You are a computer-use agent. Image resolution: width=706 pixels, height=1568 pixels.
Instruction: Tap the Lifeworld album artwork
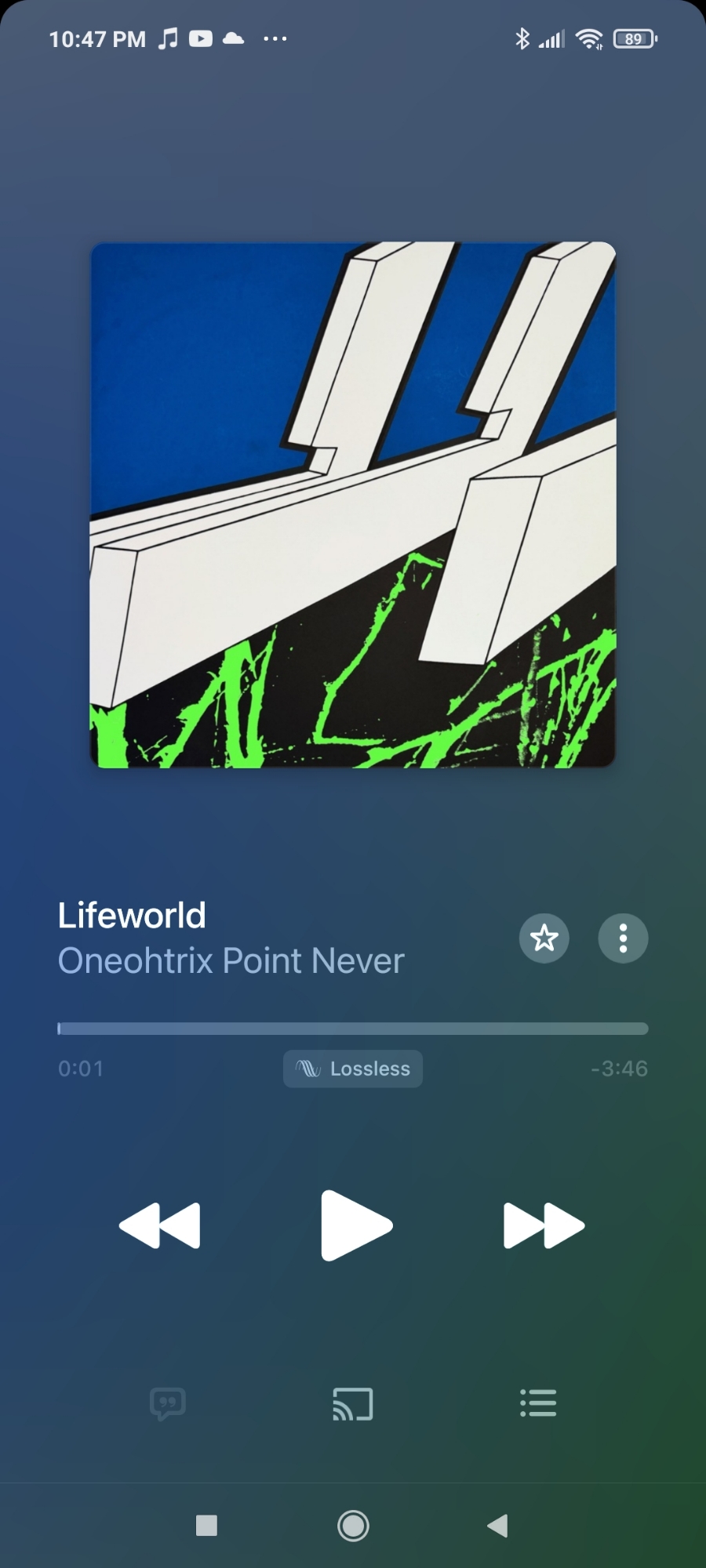coord(353,505)
